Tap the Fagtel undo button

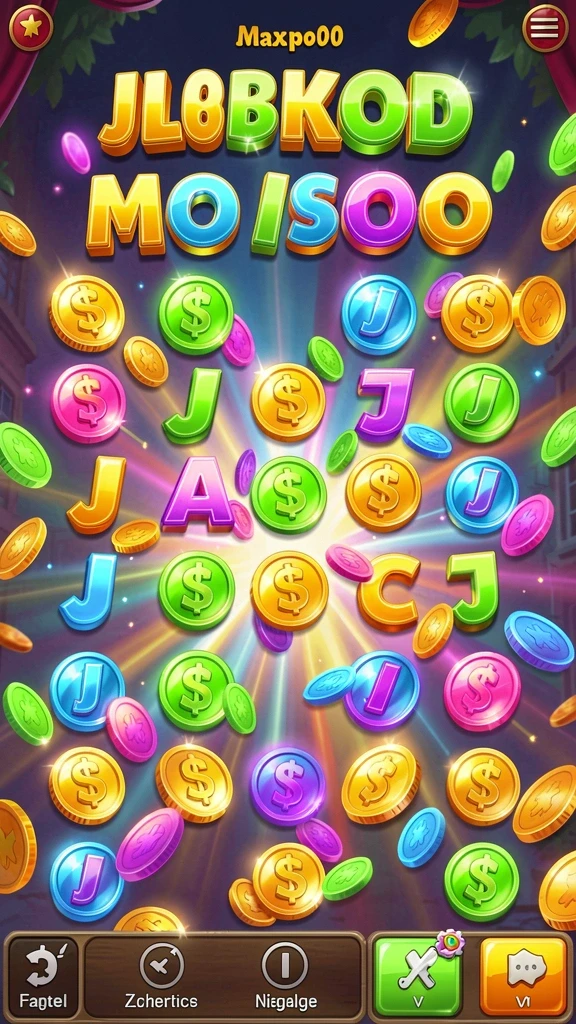pos(43,976)
